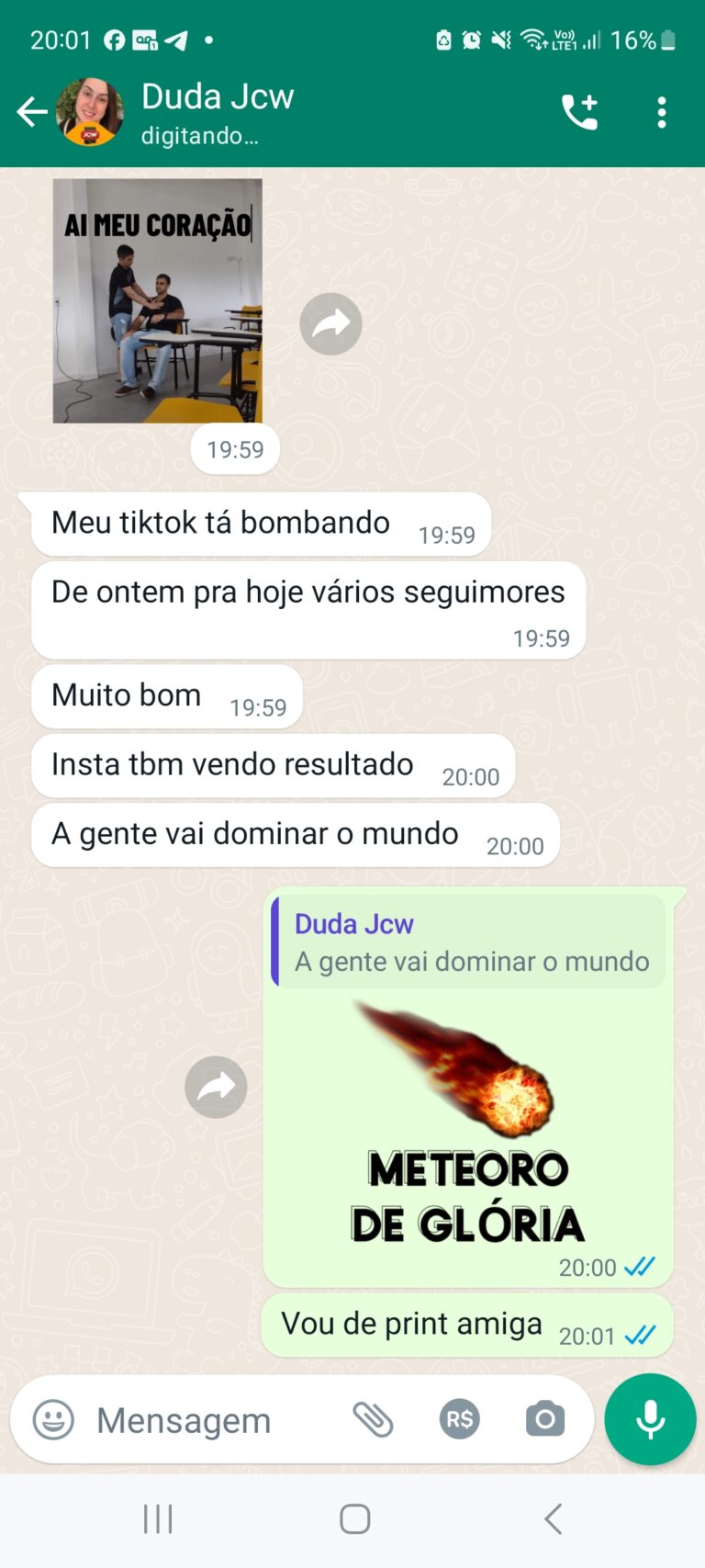Screen dimensions: 705x1568
Task: Open the overflow menu
Action: [x=661, y=113]
